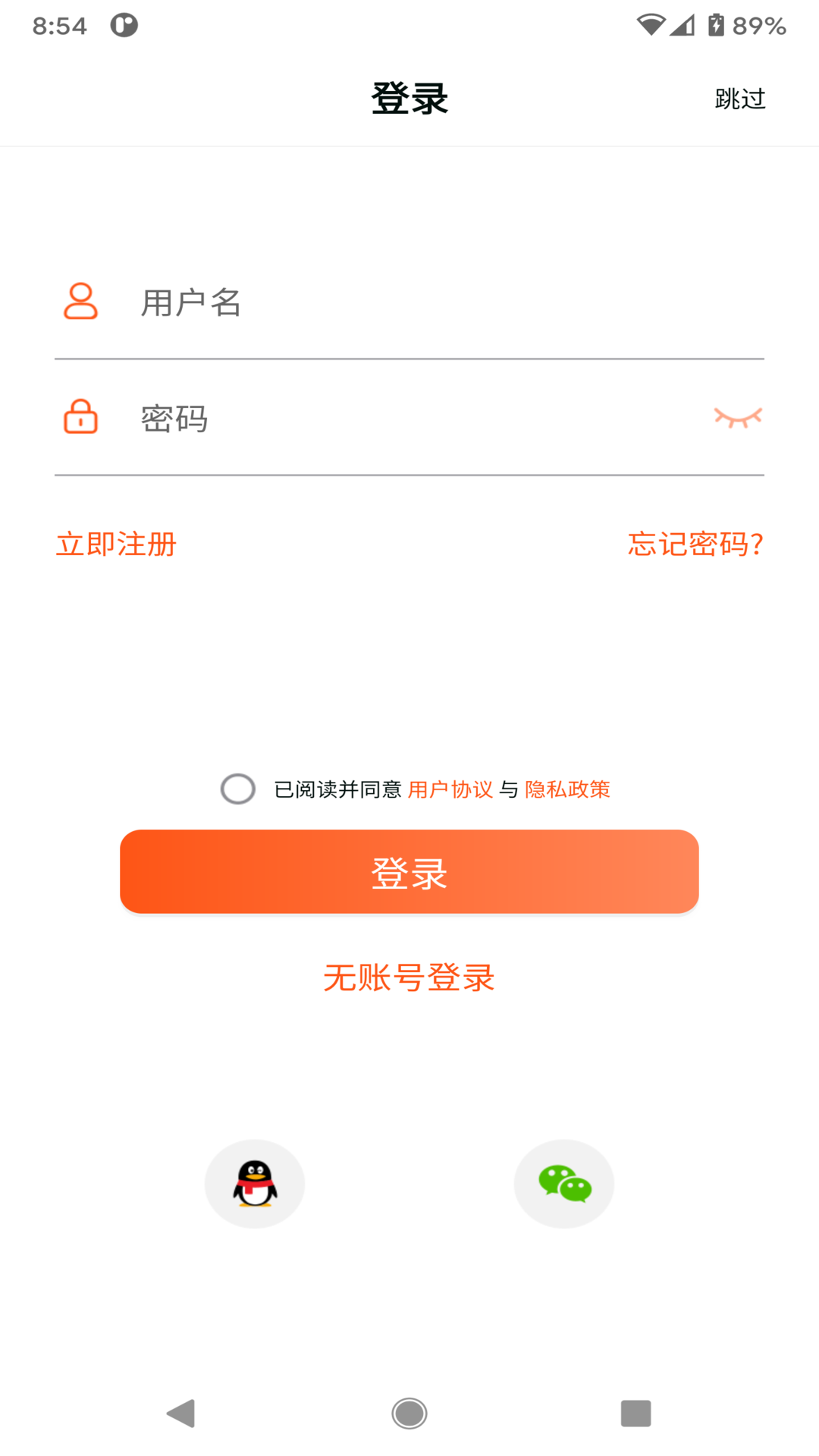Tap the recent apps square button
819x1456 pixels.
click(636, 1413)
